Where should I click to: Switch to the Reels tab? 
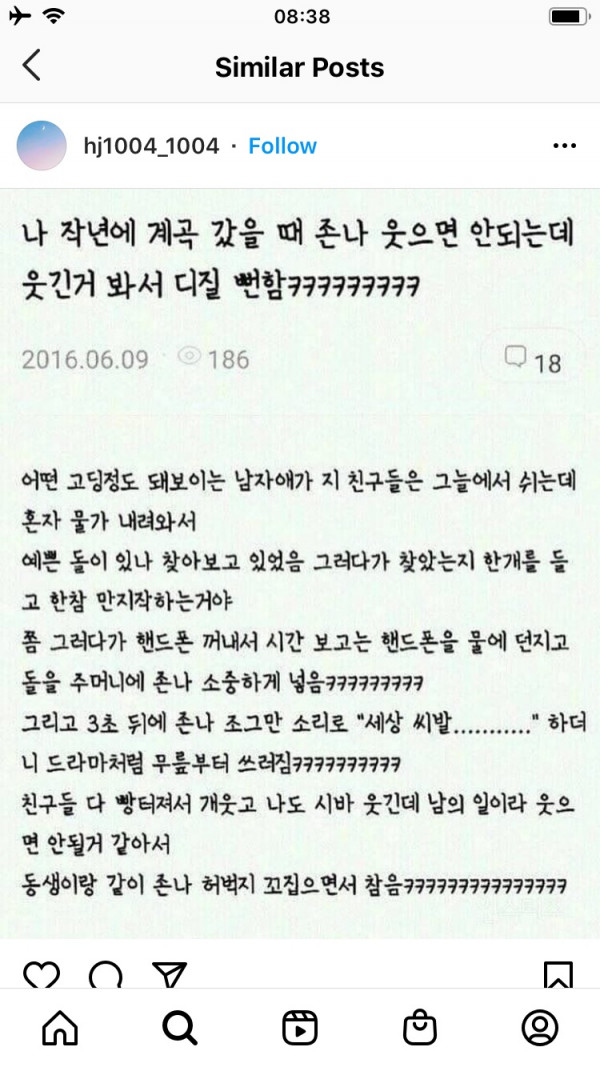[x=300, y=1027]
